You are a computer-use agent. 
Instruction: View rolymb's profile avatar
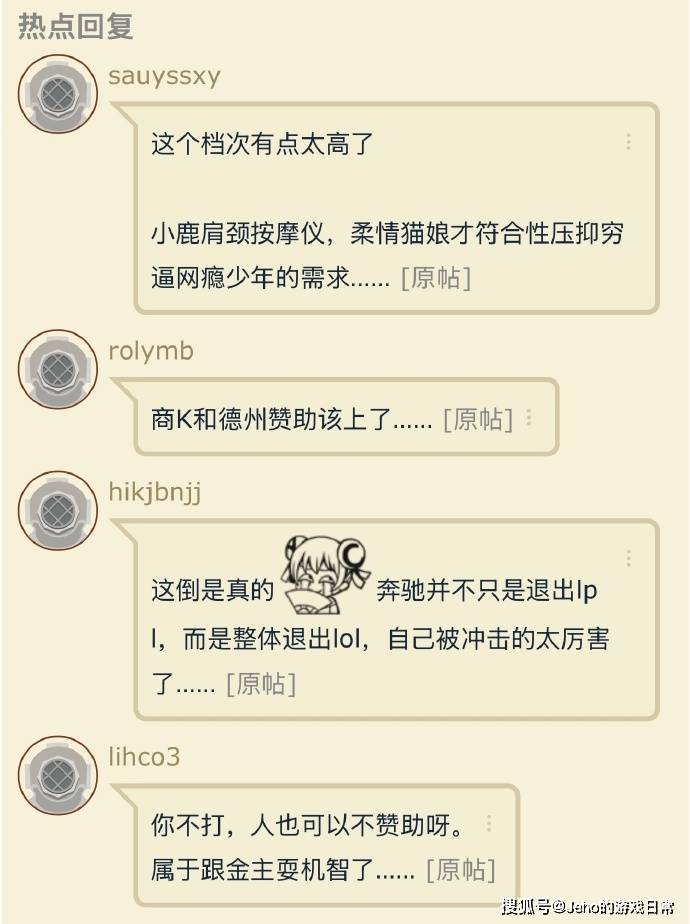click(57, 369)
